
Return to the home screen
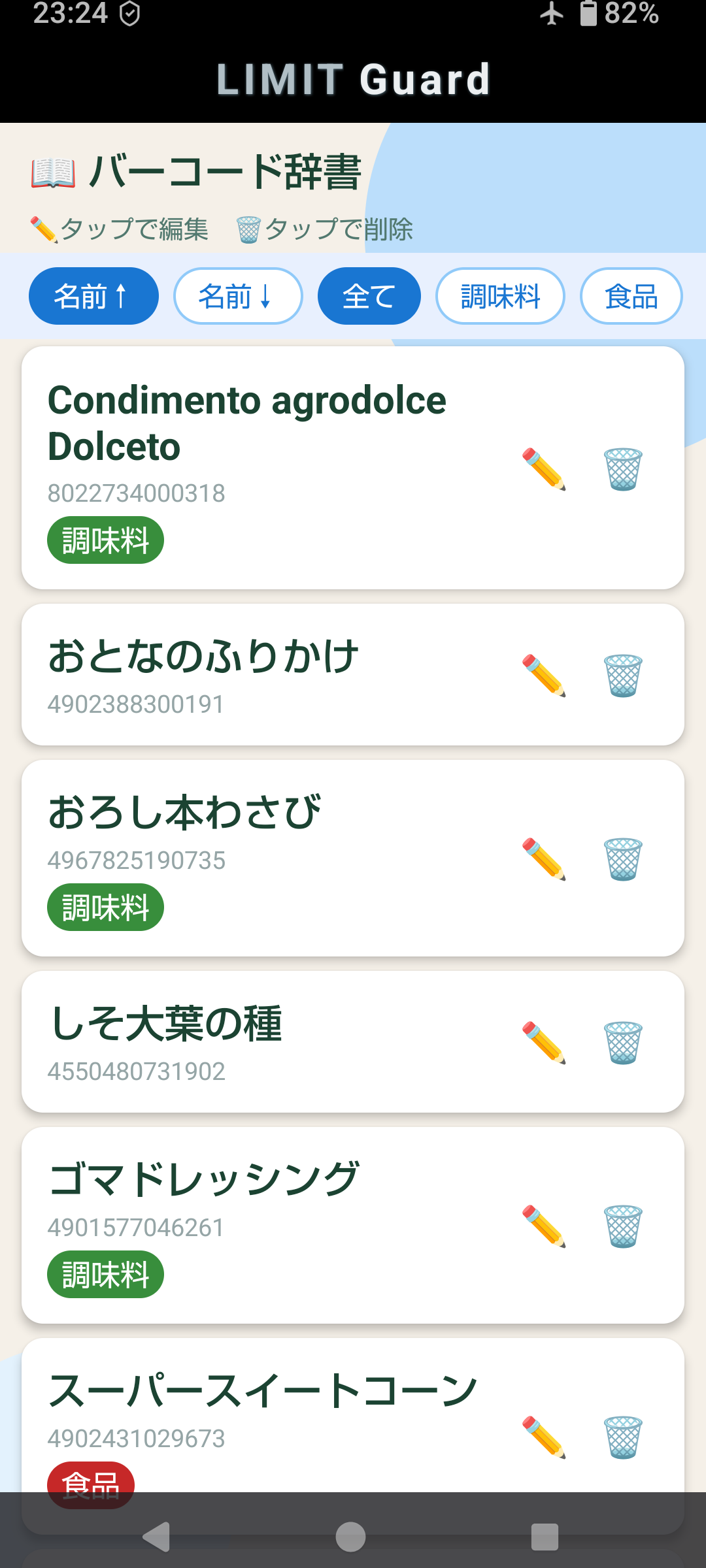pyautogui.click(x=350, y=1537)
